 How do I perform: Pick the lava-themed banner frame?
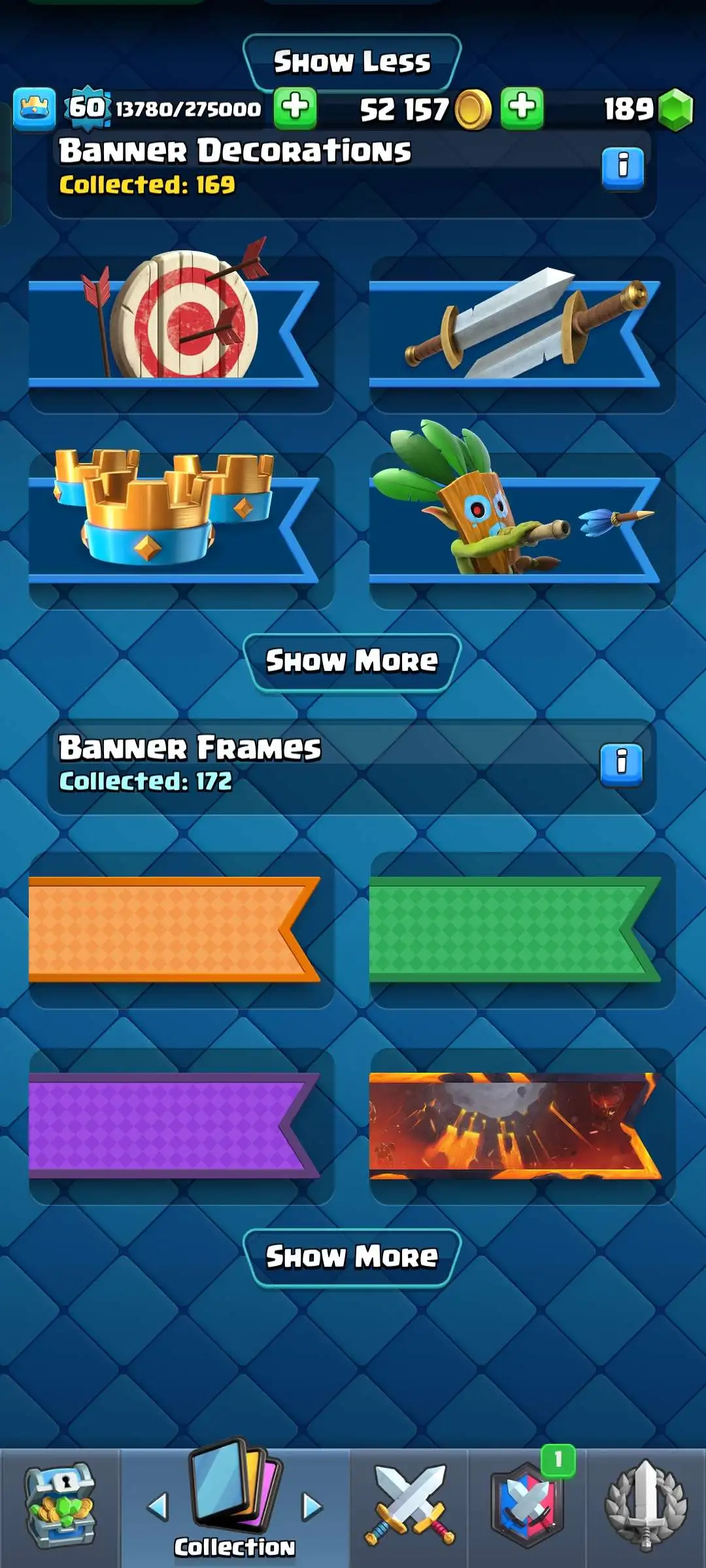tap(522, 1126)
